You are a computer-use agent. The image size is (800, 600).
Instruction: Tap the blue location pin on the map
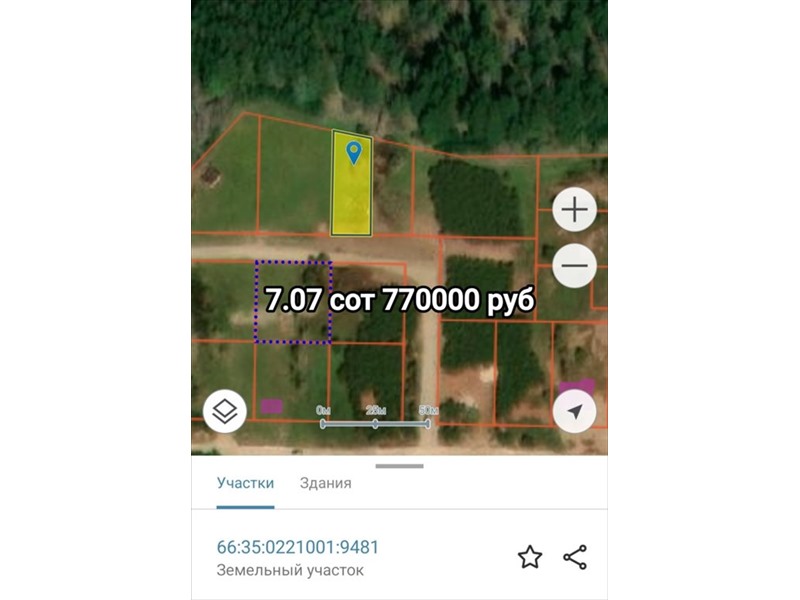[x=354, y=153]
